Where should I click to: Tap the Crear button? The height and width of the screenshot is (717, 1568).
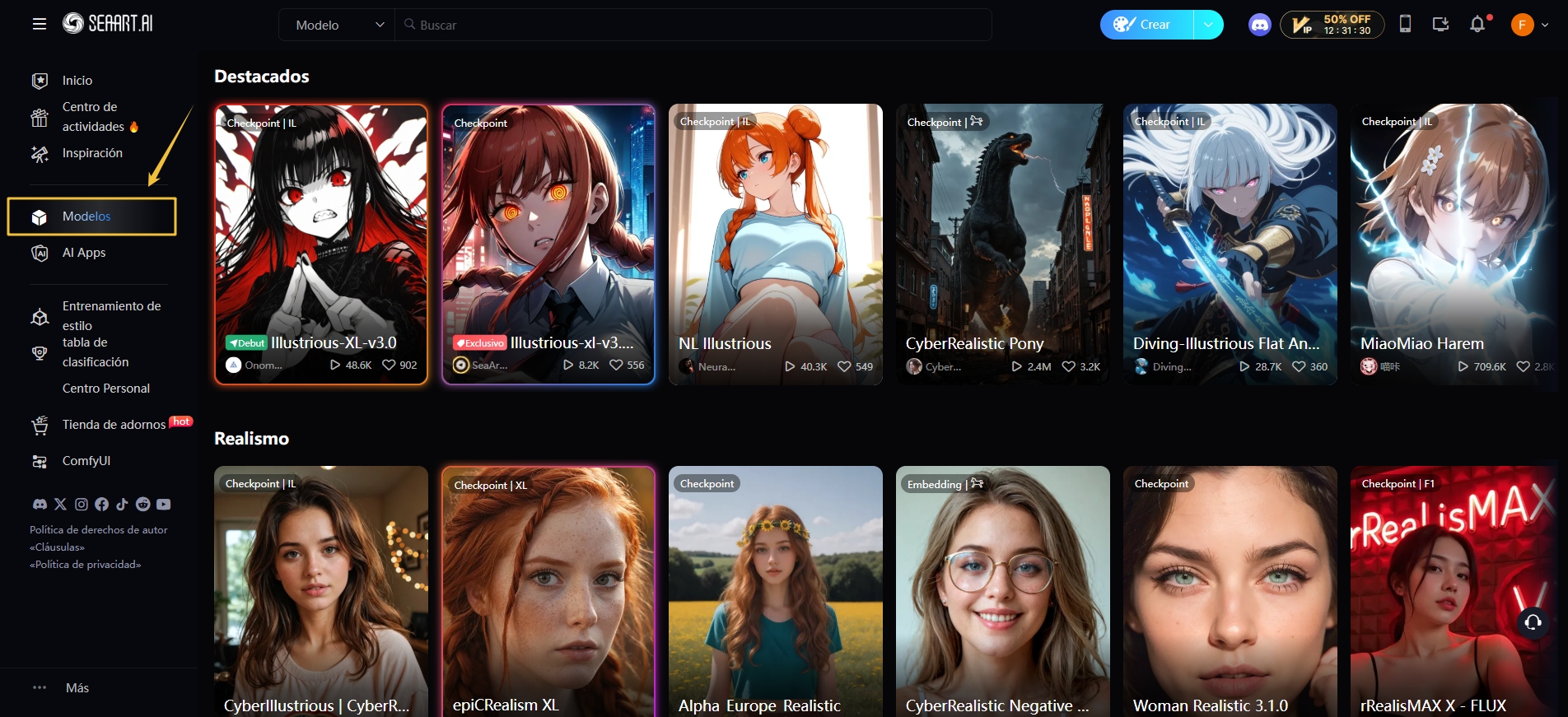click(x=1146, y=25)
